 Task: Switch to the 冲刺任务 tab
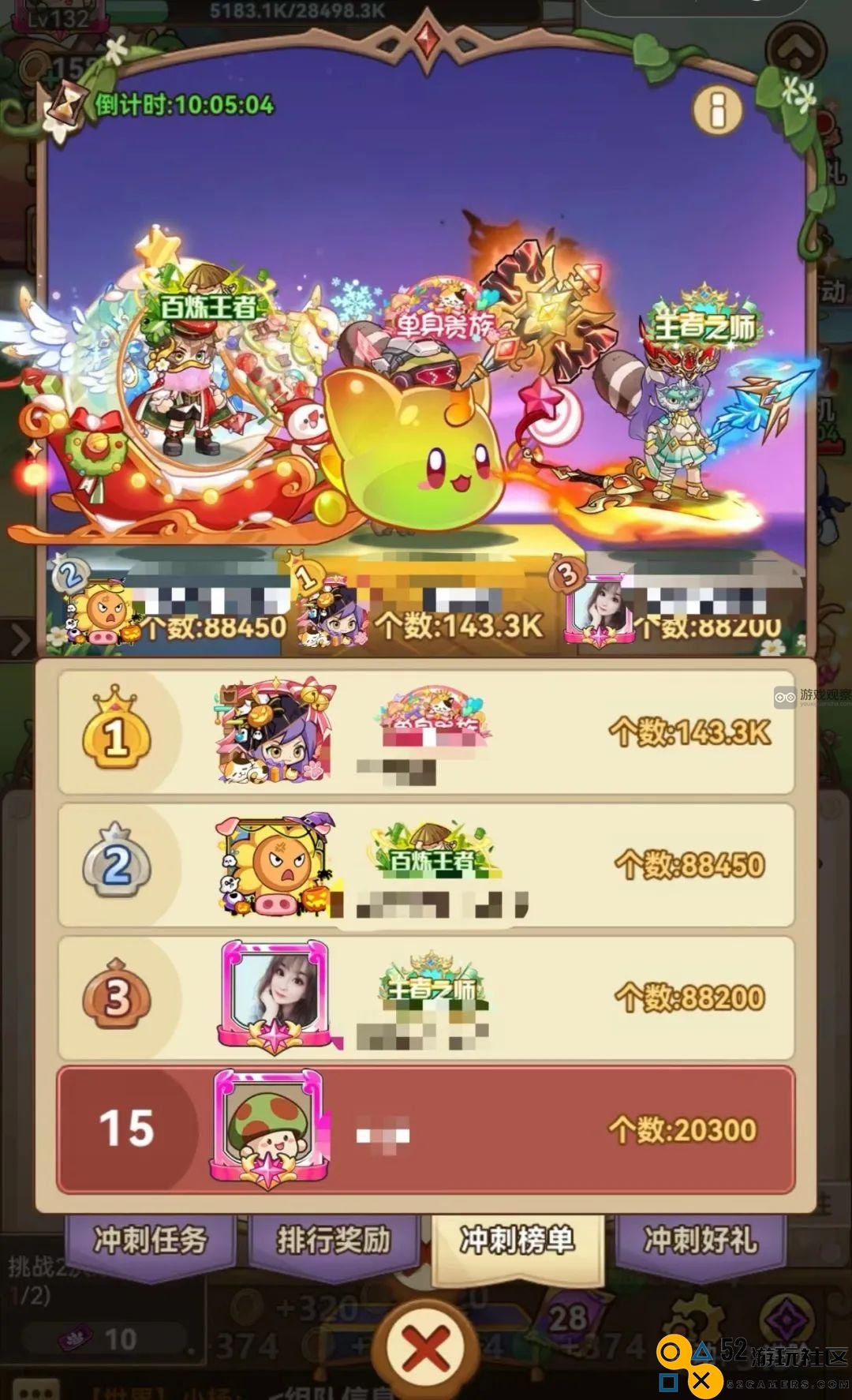tap(150, 1241)
